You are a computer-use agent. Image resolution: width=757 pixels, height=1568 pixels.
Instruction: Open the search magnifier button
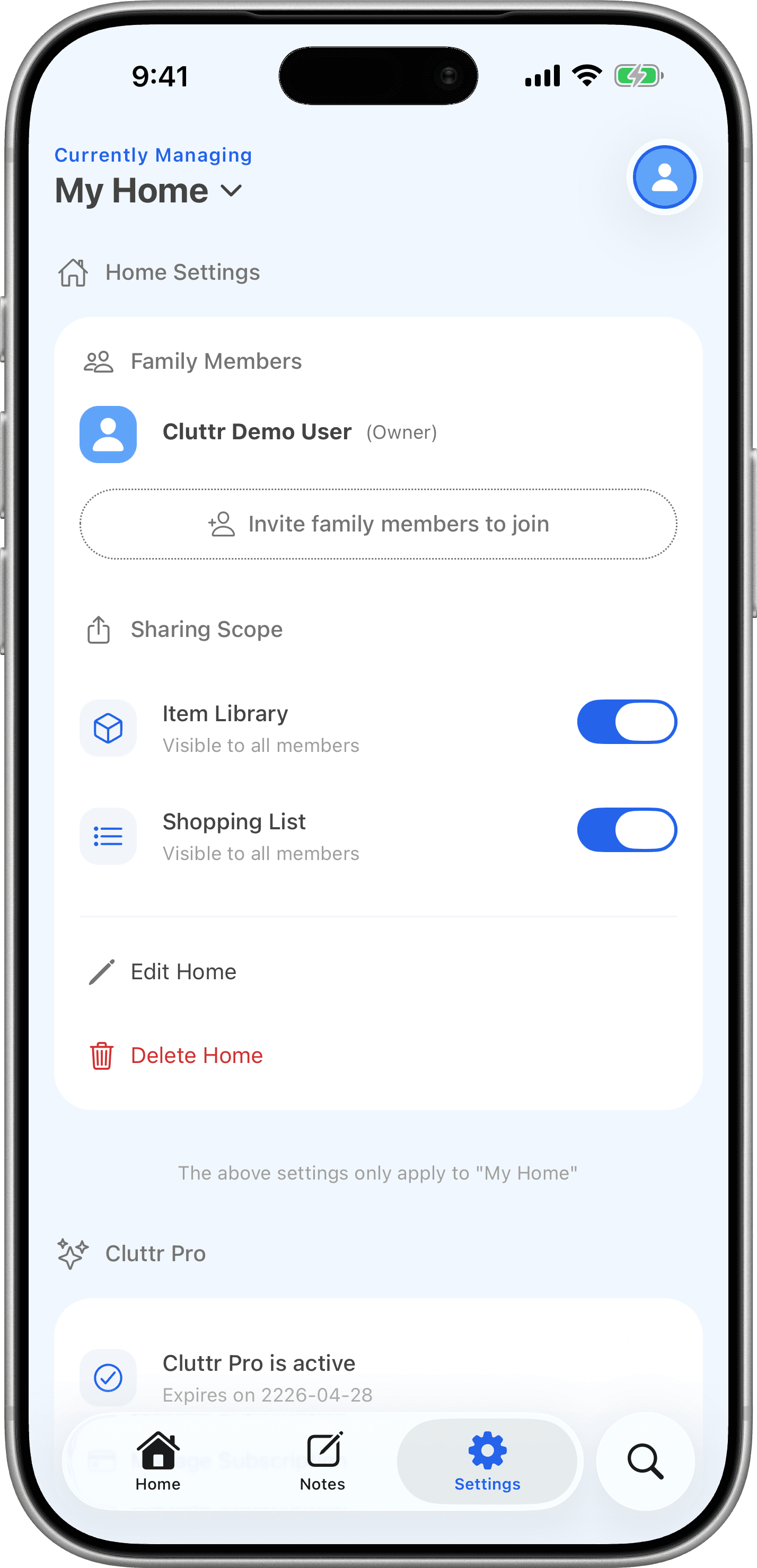point(646,1461)
